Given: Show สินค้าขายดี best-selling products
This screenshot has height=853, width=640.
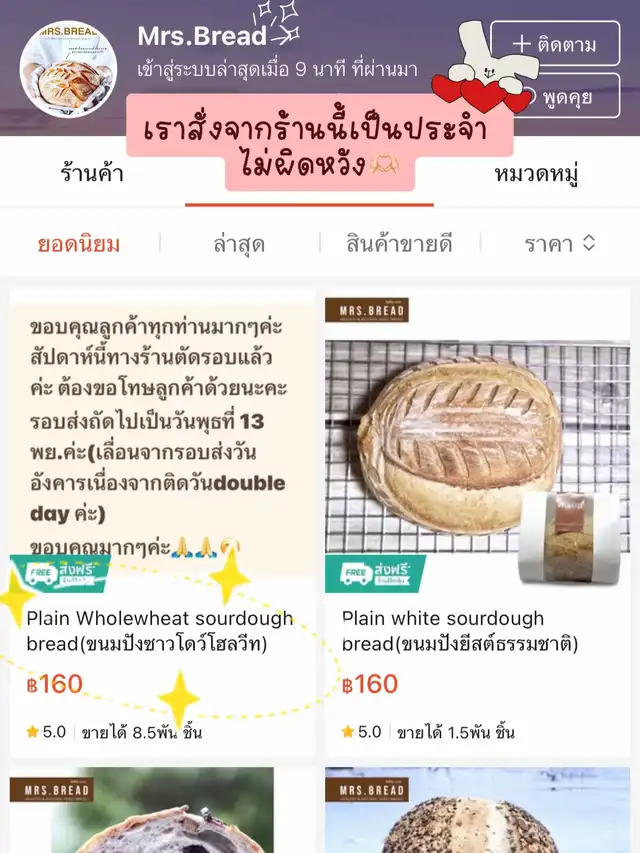Looking at the screenshot, I should (x=399, y=243).
